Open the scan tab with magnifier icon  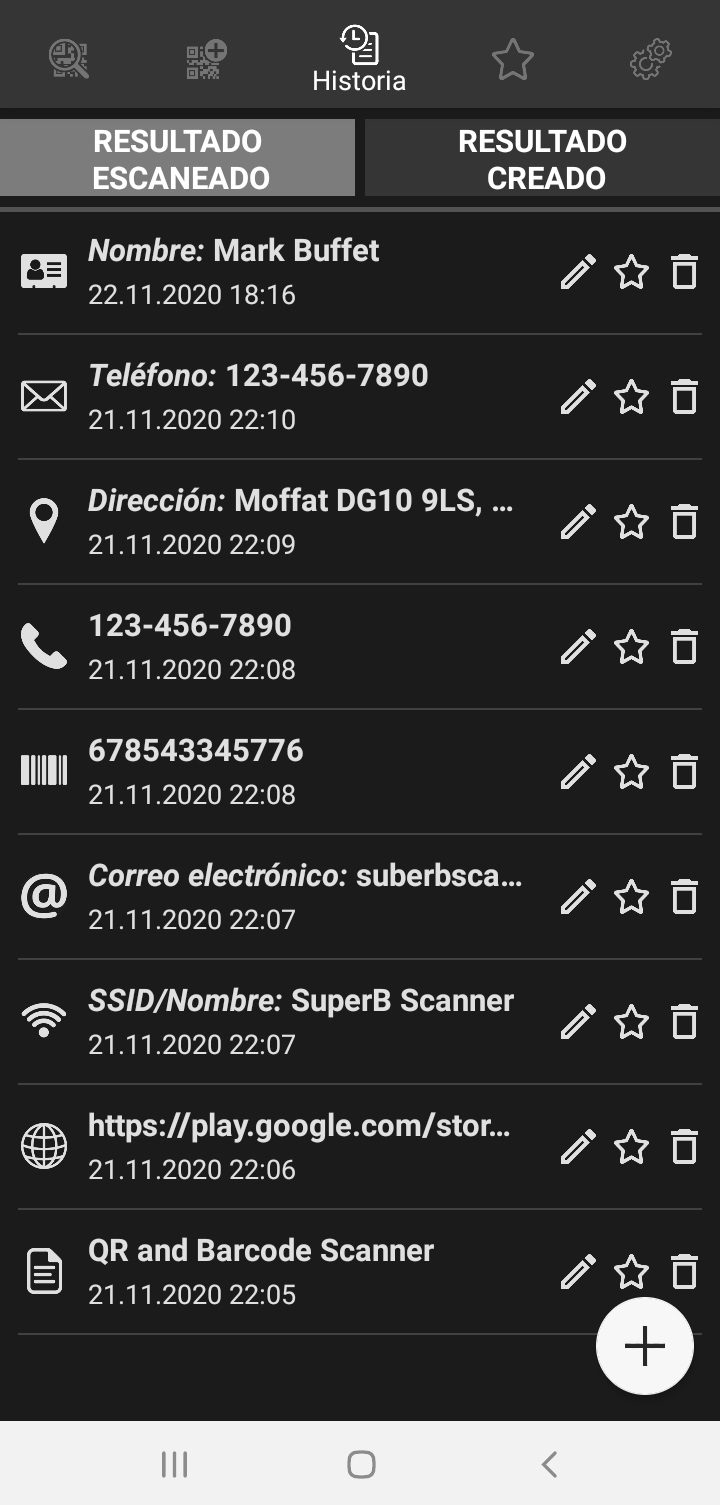69,59
